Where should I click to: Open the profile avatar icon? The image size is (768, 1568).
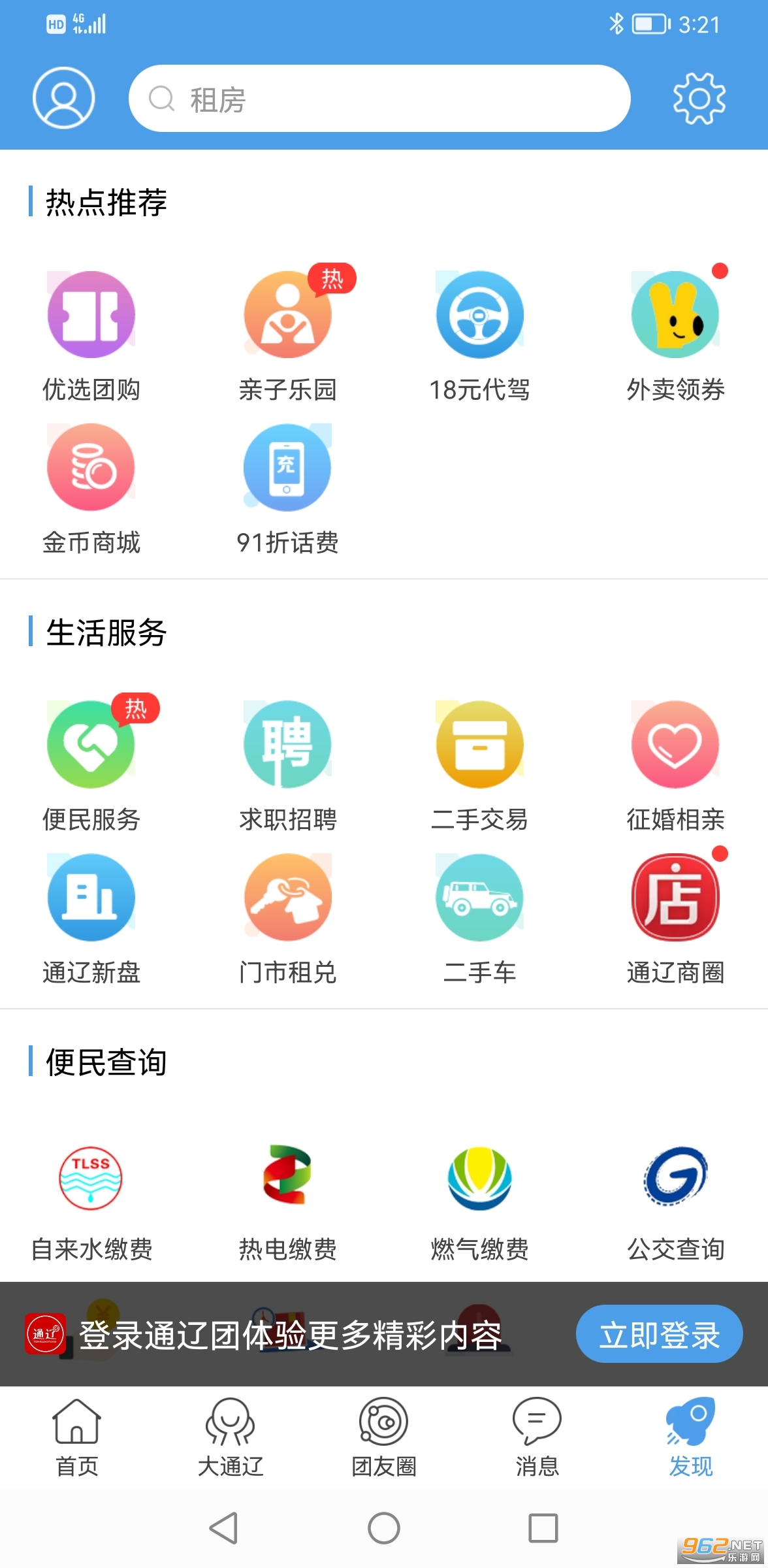point(64,98)
